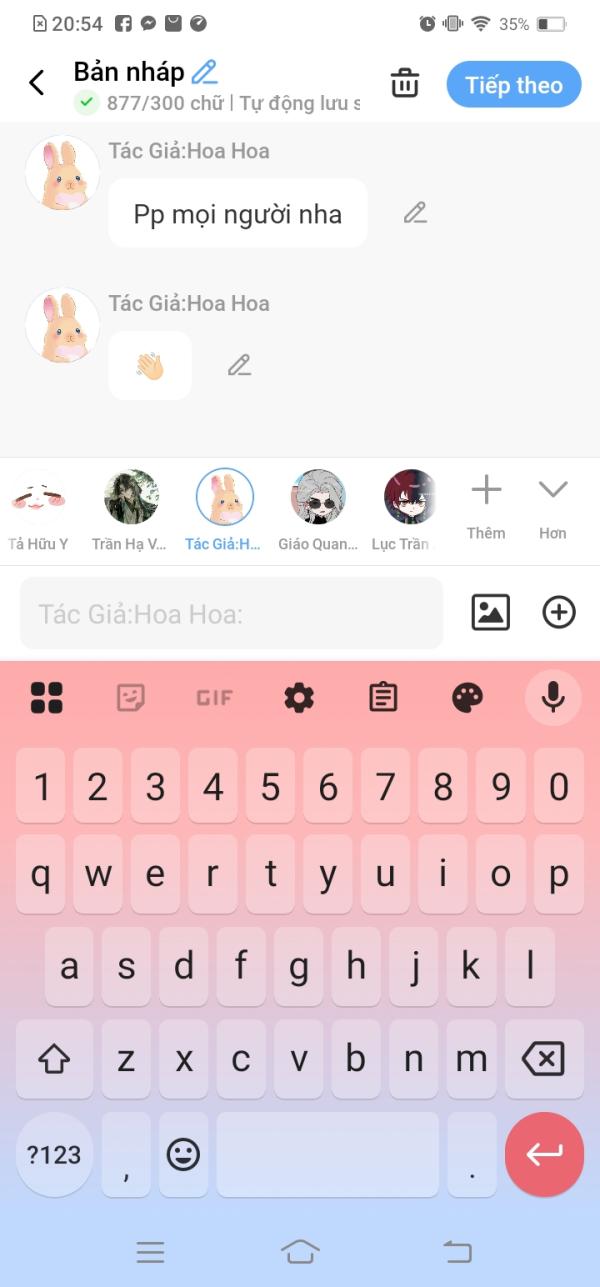Tap the Tiếp theo button
This screenshot has height=1287, width=600.
click(514, 85)
